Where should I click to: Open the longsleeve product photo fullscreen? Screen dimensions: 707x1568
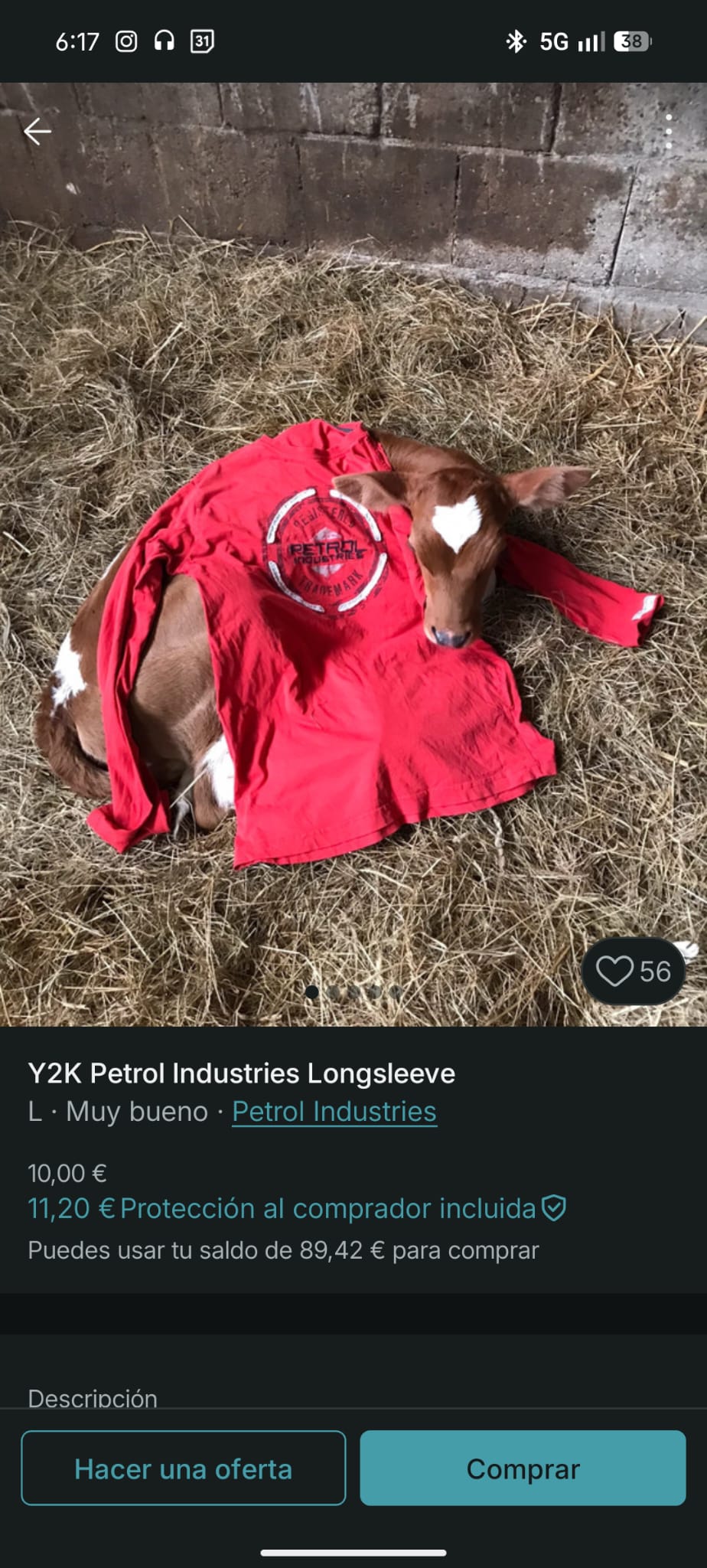tap(353, 554)
